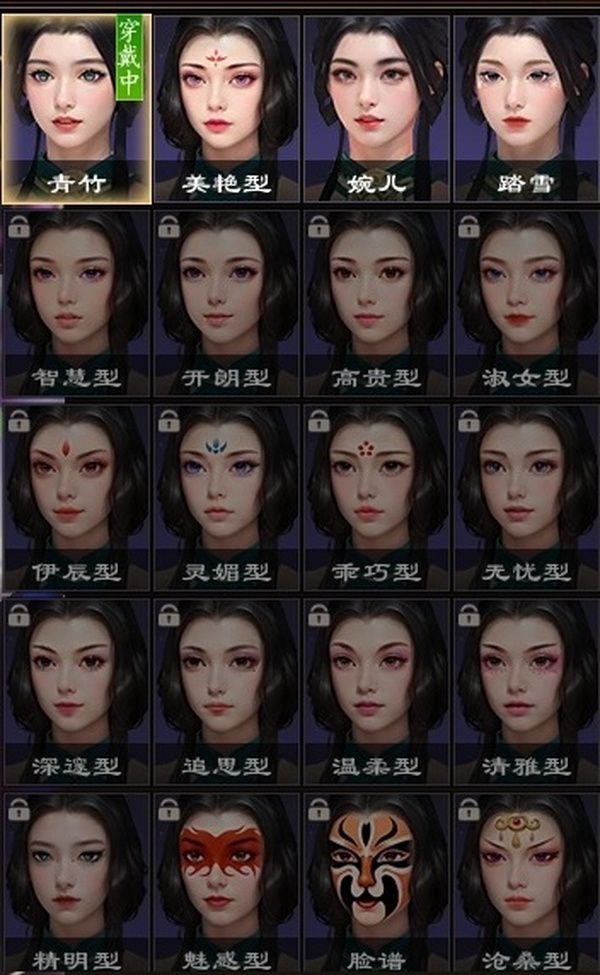The width and height of the screenshot is (600, 975).
Task: Preview the 无忧型 face style
Action: coord(526,495)
